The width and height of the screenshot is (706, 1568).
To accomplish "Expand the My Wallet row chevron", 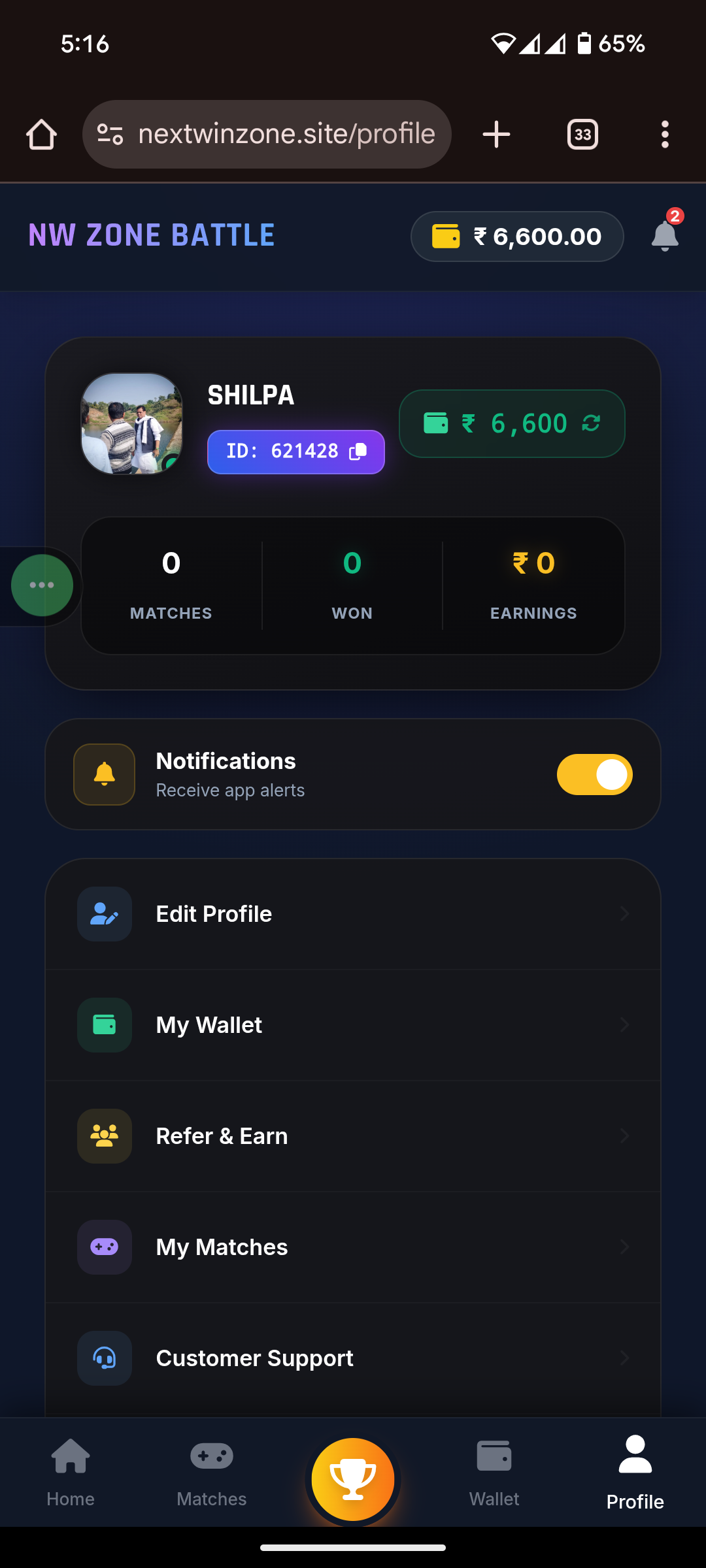I will tap(626, 1024).
